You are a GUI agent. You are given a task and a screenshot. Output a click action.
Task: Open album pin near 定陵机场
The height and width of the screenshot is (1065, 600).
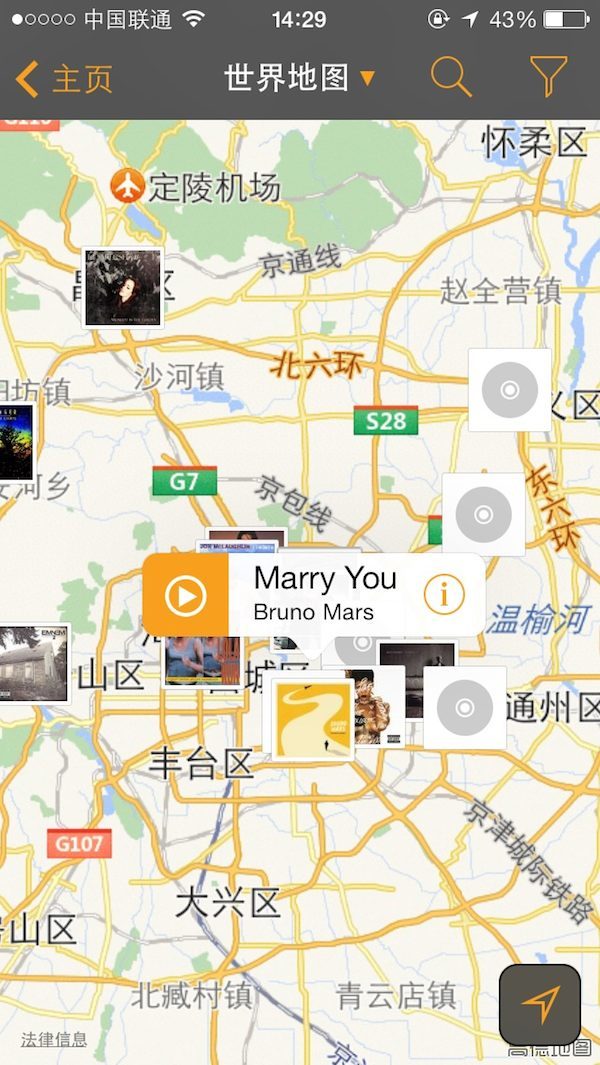click(123, 287)
